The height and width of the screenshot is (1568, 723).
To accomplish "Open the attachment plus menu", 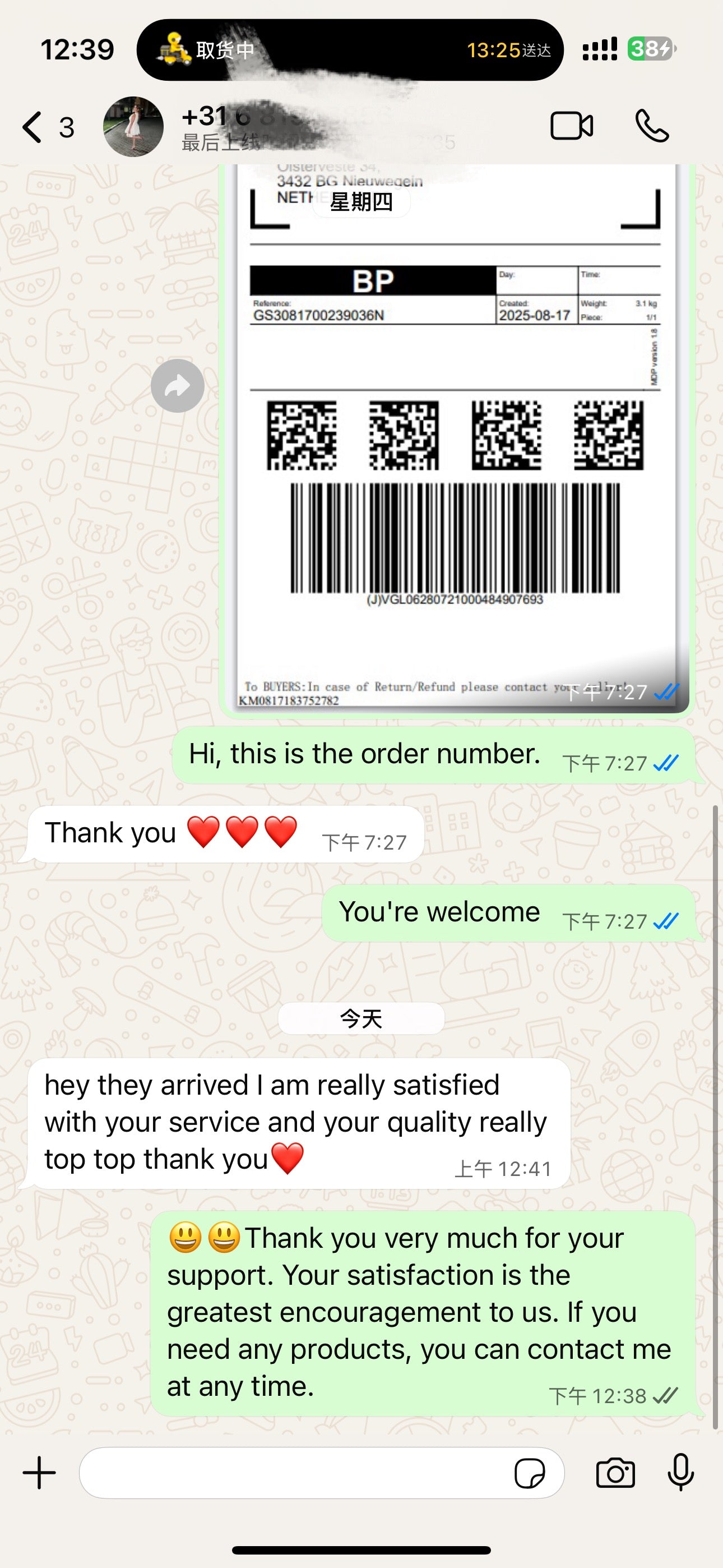I will (x=40, y=1473).
